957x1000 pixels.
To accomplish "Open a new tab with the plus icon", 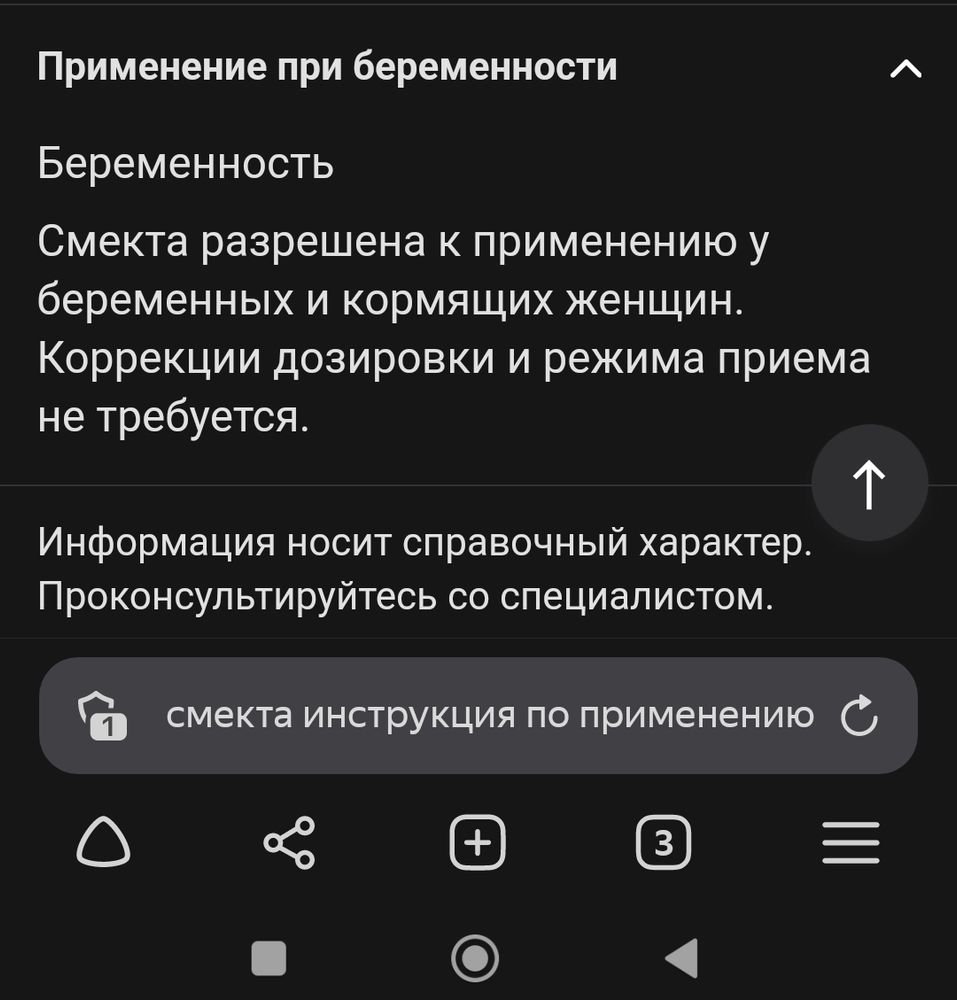I will tap(478, 843).
